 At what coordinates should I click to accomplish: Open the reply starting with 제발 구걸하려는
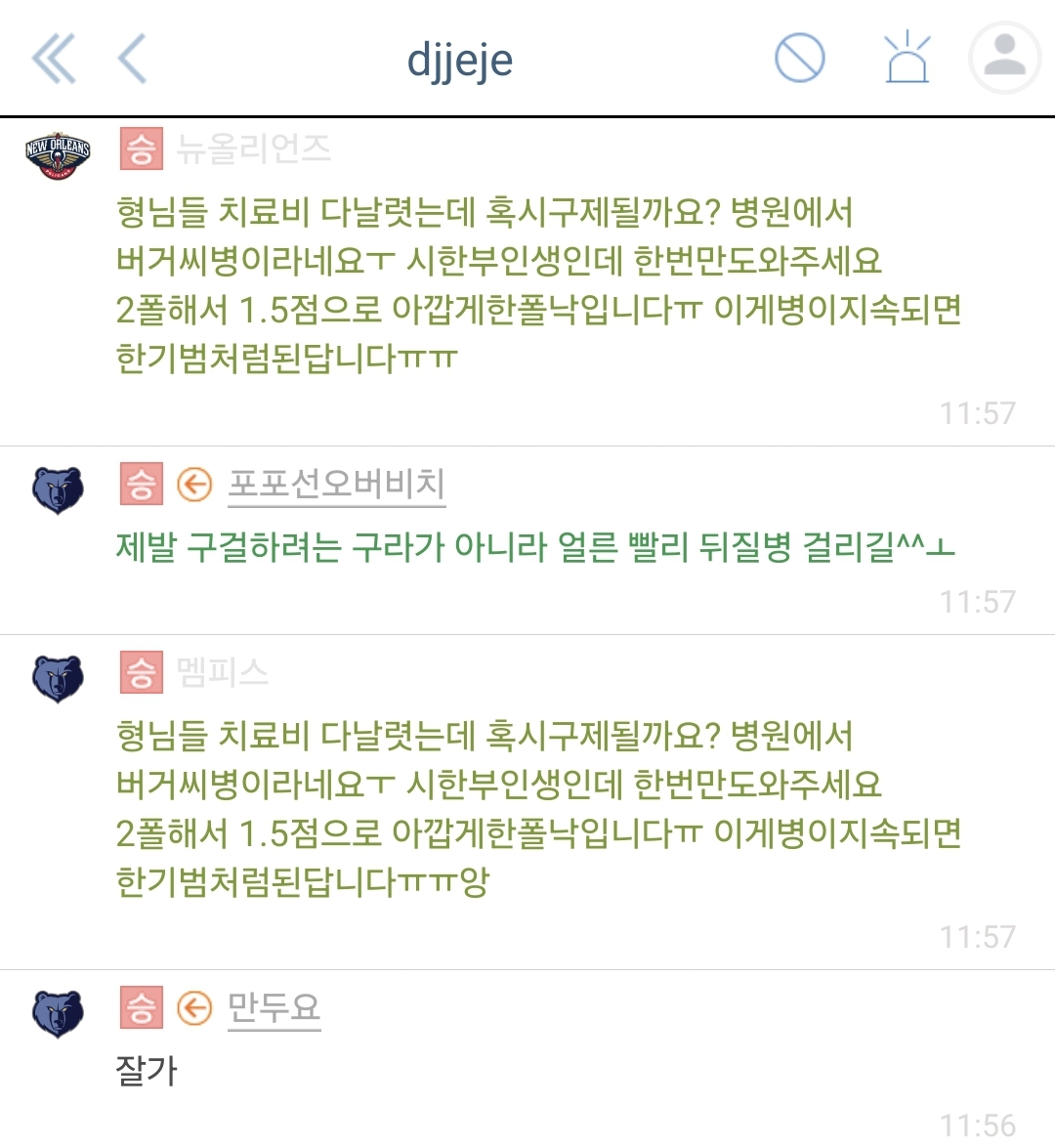coord(535,547)
